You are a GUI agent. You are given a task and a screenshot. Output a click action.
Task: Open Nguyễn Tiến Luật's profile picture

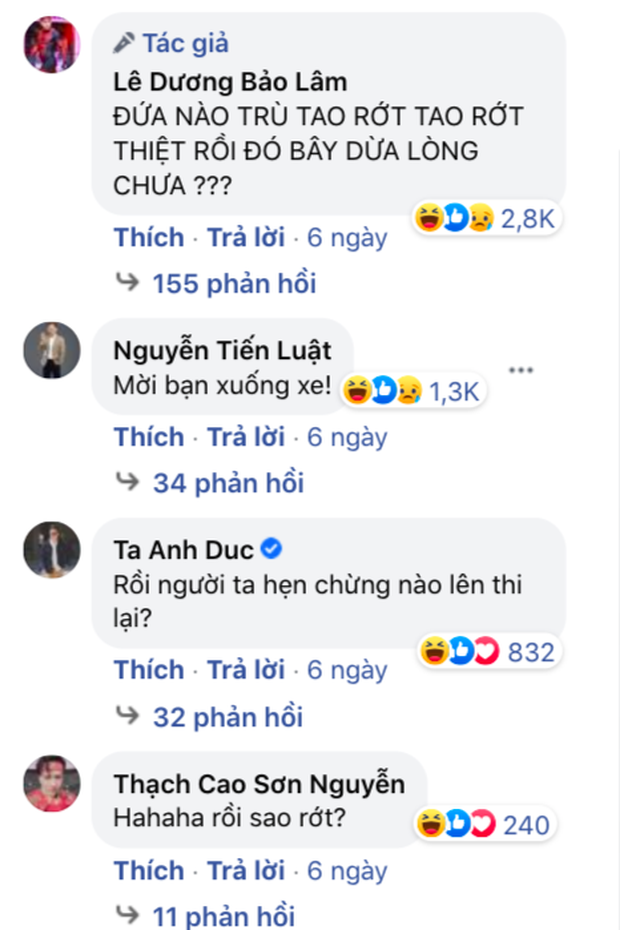(x=51, y=350)
